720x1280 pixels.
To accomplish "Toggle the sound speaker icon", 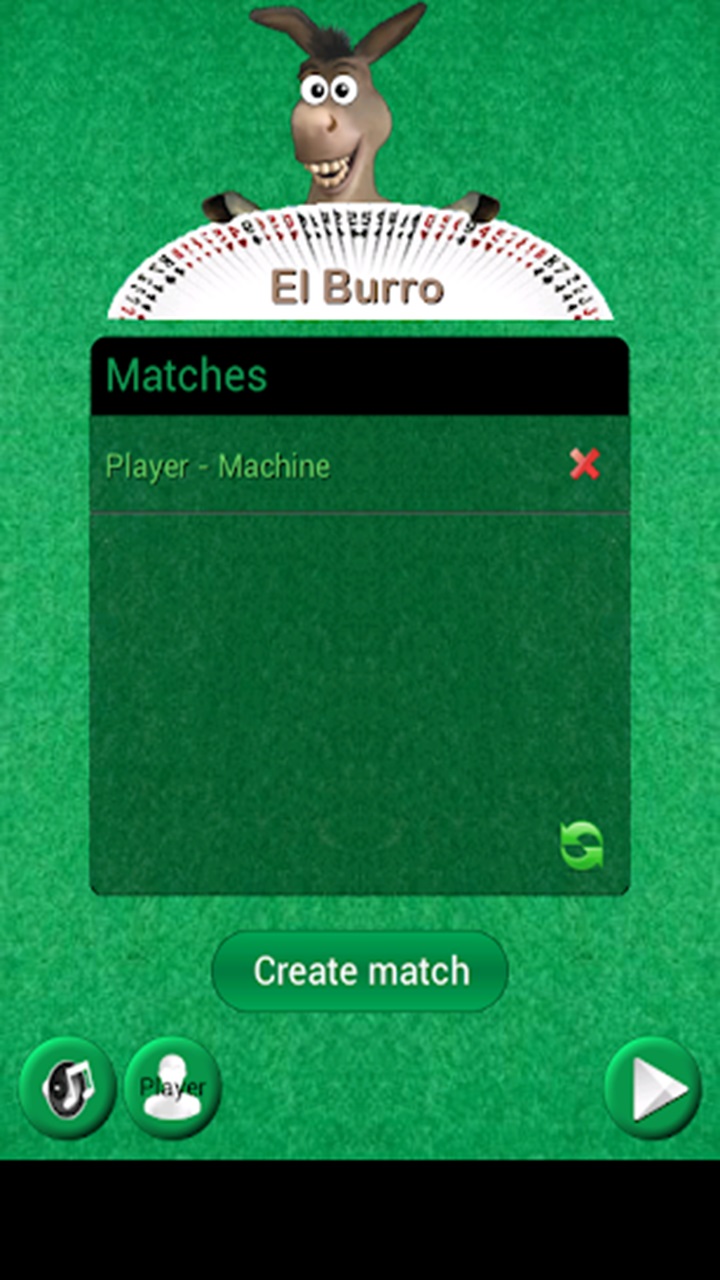I will (68, 1088).
